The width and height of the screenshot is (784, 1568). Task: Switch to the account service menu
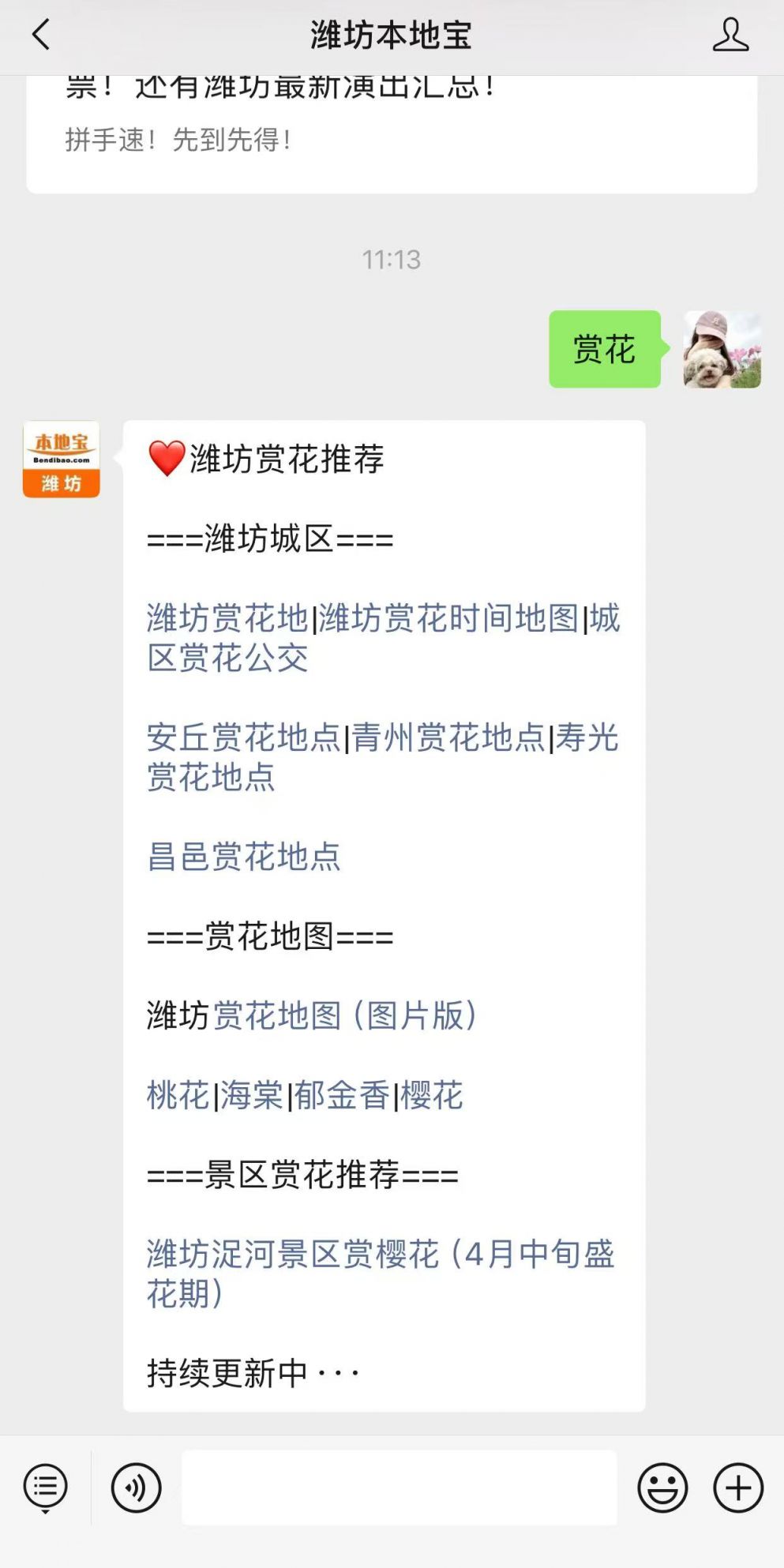click(46, 1488)
